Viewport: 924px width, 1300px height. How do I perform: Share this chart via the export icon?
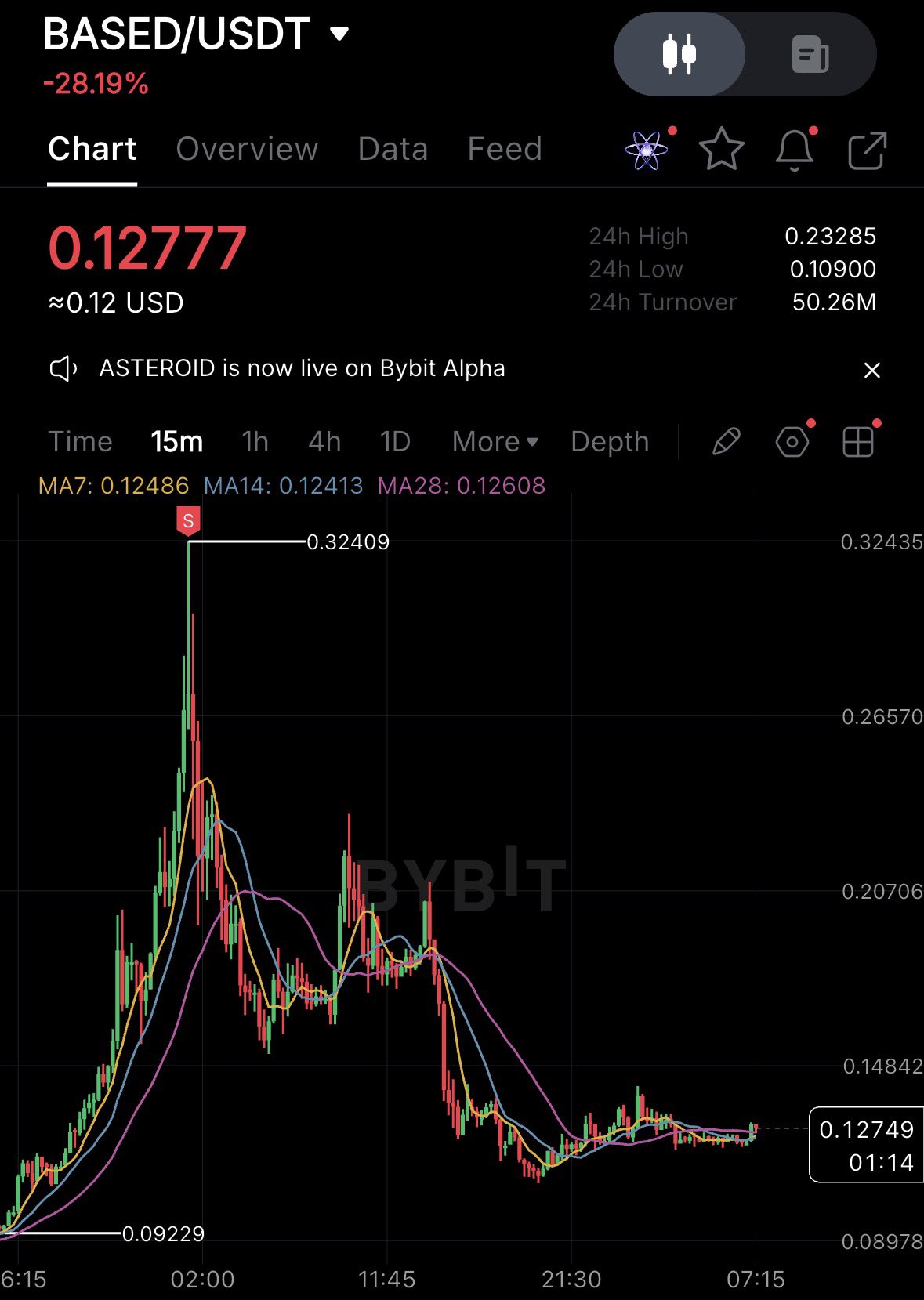pyautogui.click(x=868, y=150)
